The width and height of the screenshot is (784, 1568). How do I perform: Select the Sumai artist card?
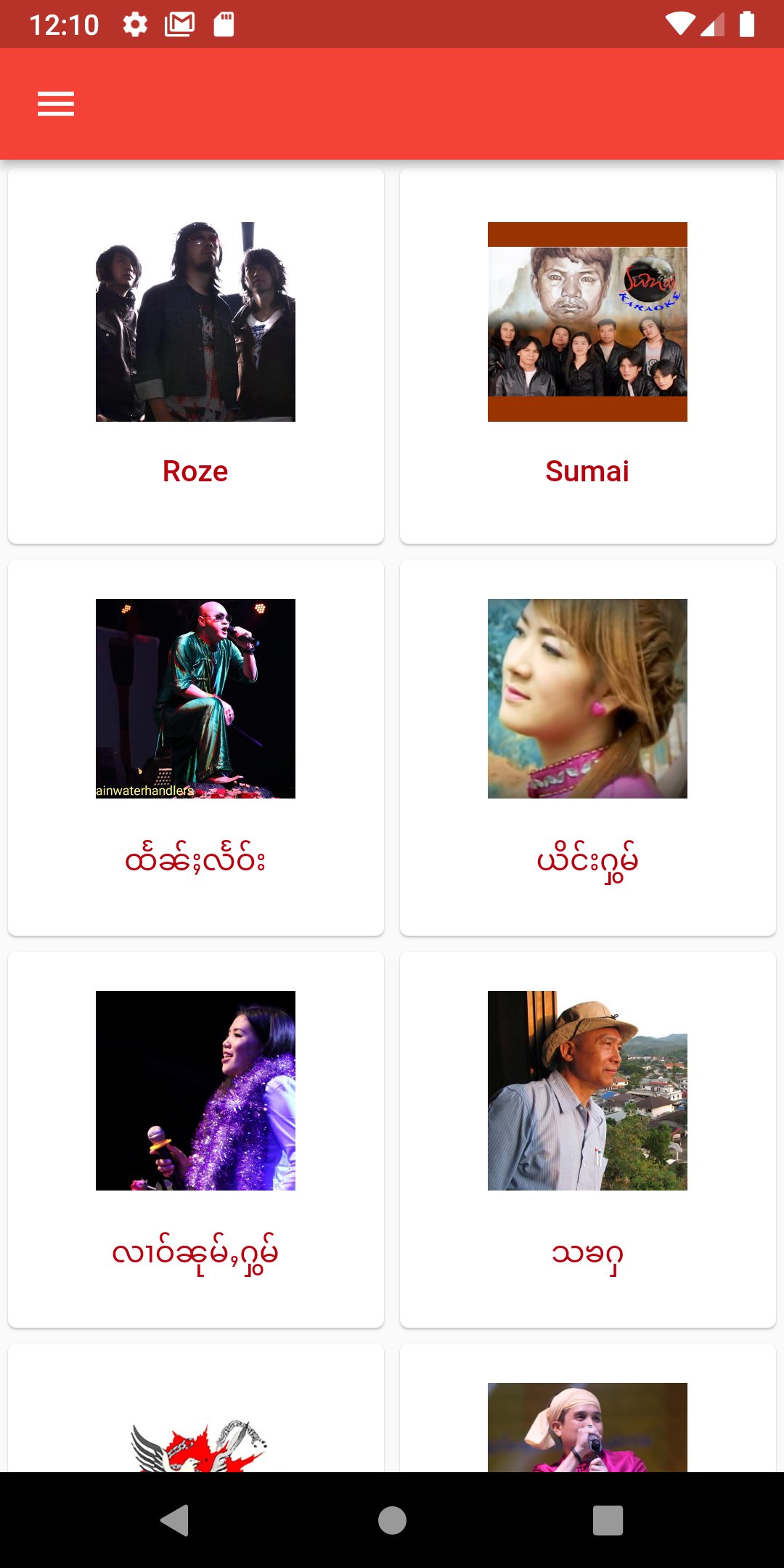[x=587, y=356]
